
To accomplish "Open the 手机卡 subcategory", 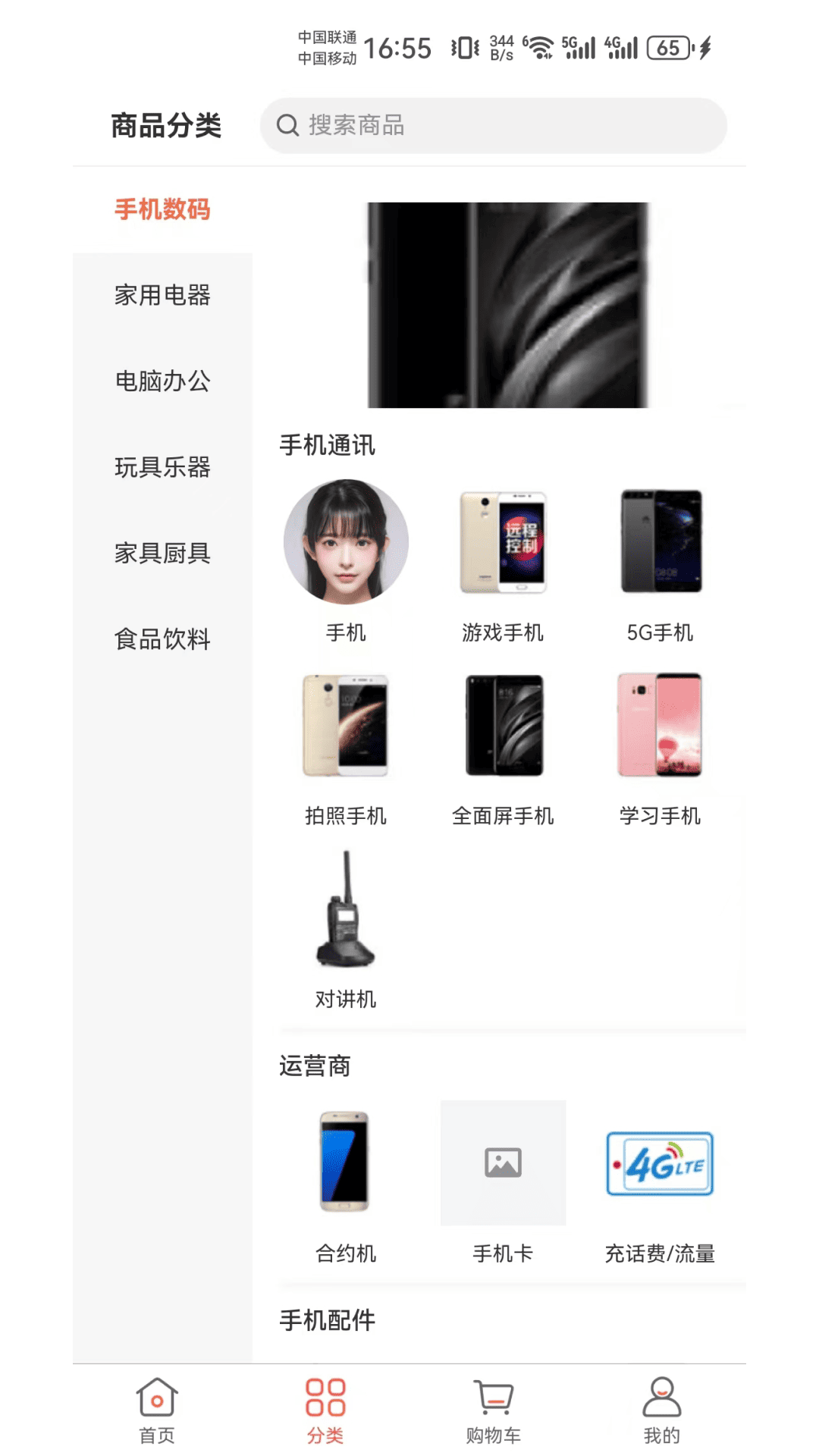I will [x=503, y=1181].
